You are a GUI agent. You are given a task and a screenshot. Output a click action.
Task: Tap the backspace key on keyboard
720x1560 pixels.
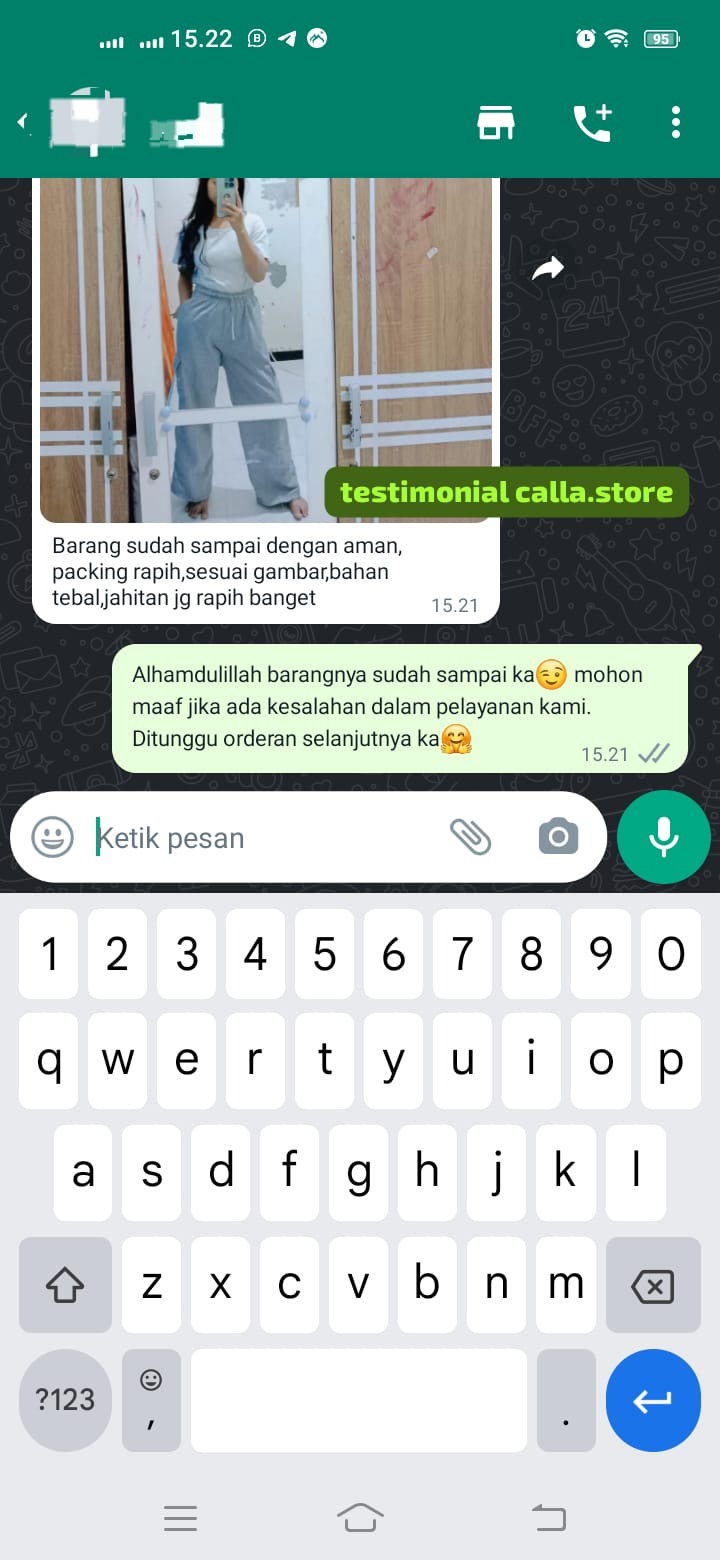pos(653,1285)
